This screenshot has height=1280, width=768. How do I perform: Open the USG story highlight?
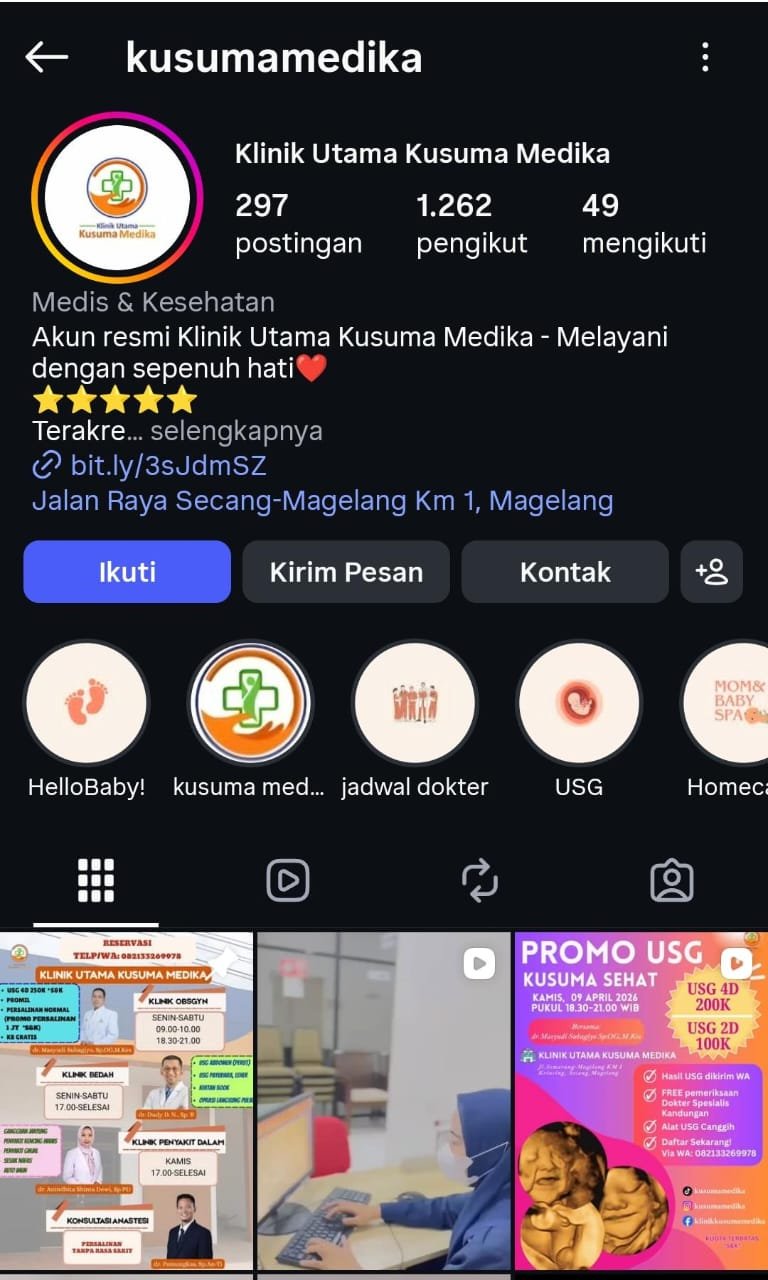pyautogui.click(x=578, y=704)
